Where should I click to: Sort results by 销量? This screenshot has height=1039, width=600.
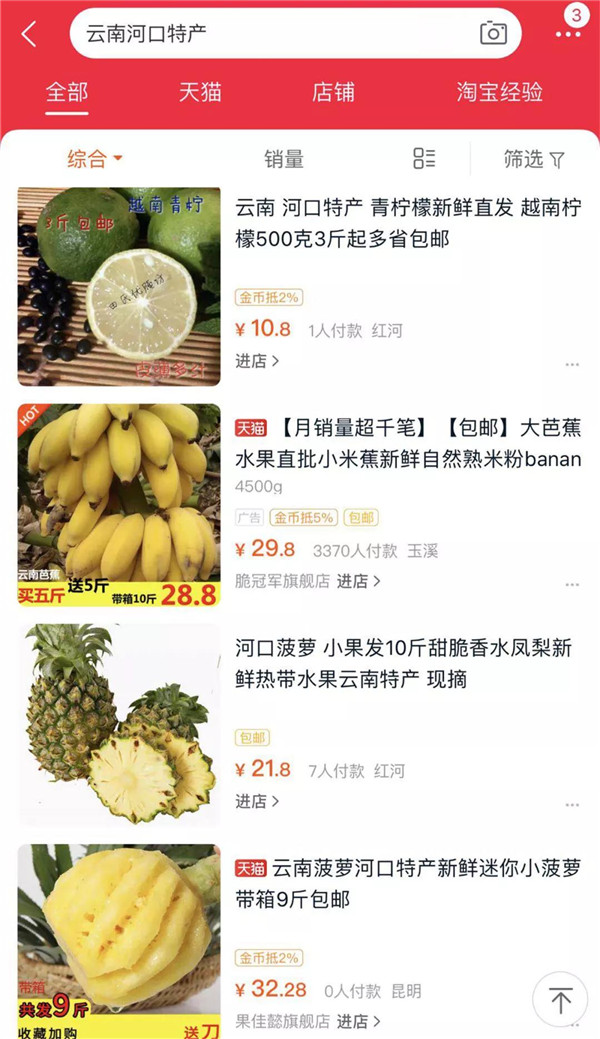(284, 158)
